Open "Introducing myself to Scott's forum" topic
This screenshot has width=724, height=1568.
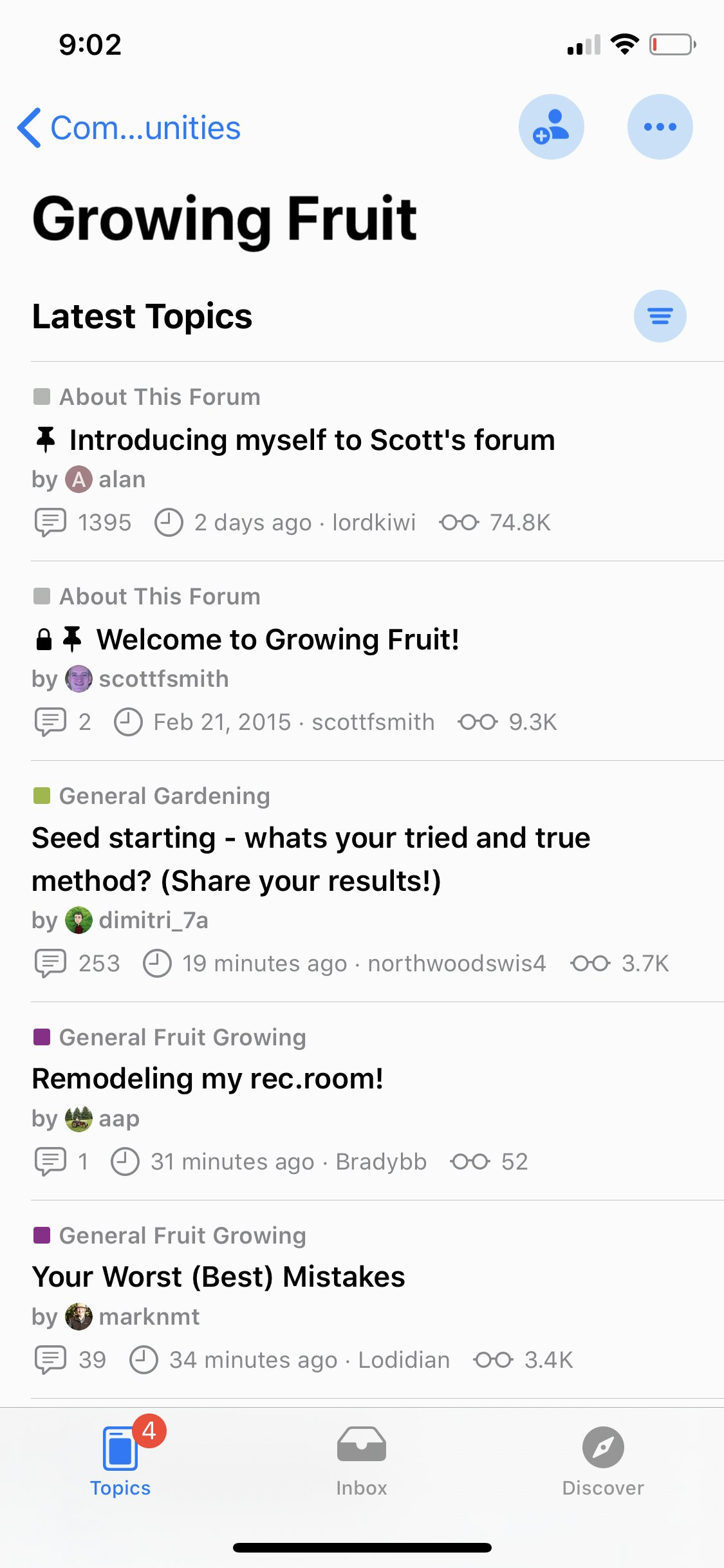click(312, 440)
